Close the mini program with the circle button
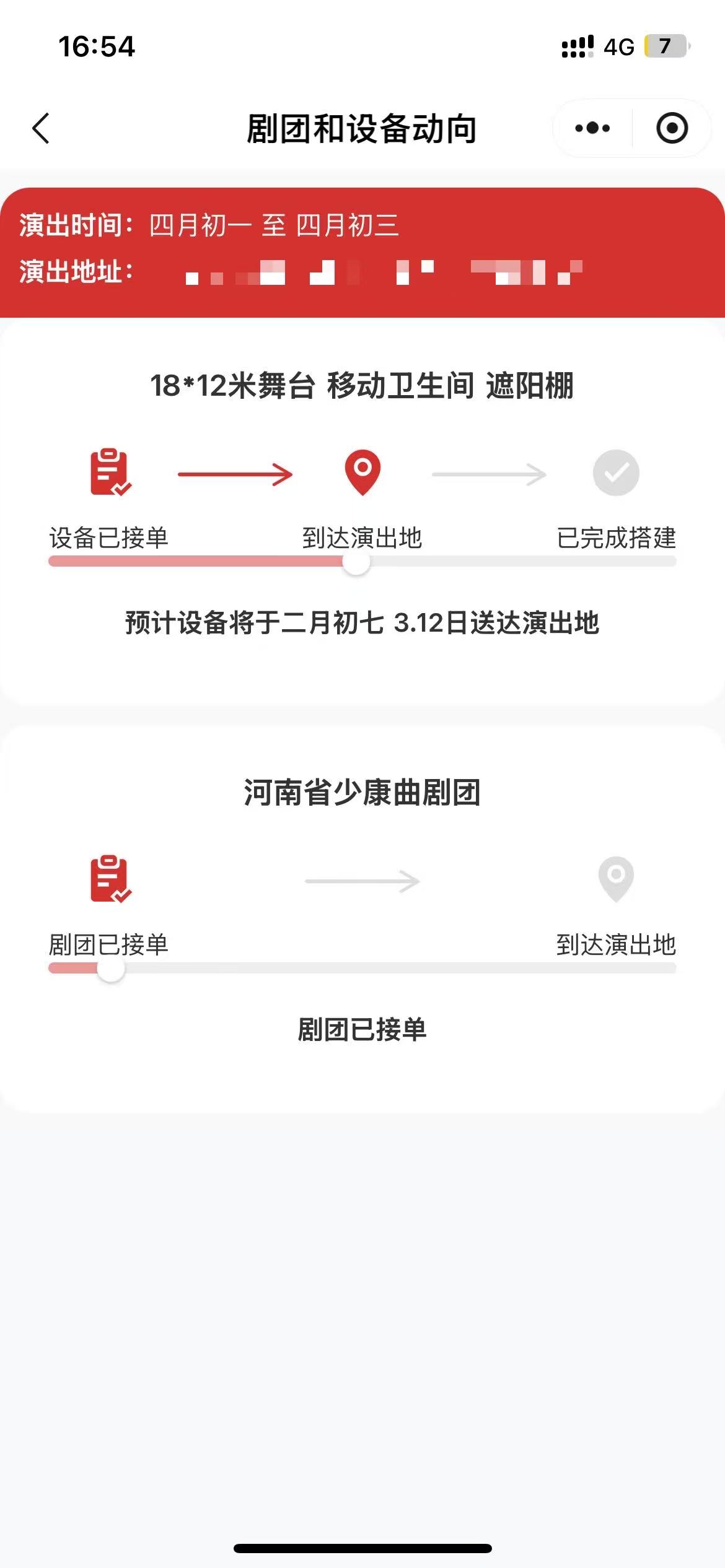This screenshot has width=725, height=1568. click(672, 129)
